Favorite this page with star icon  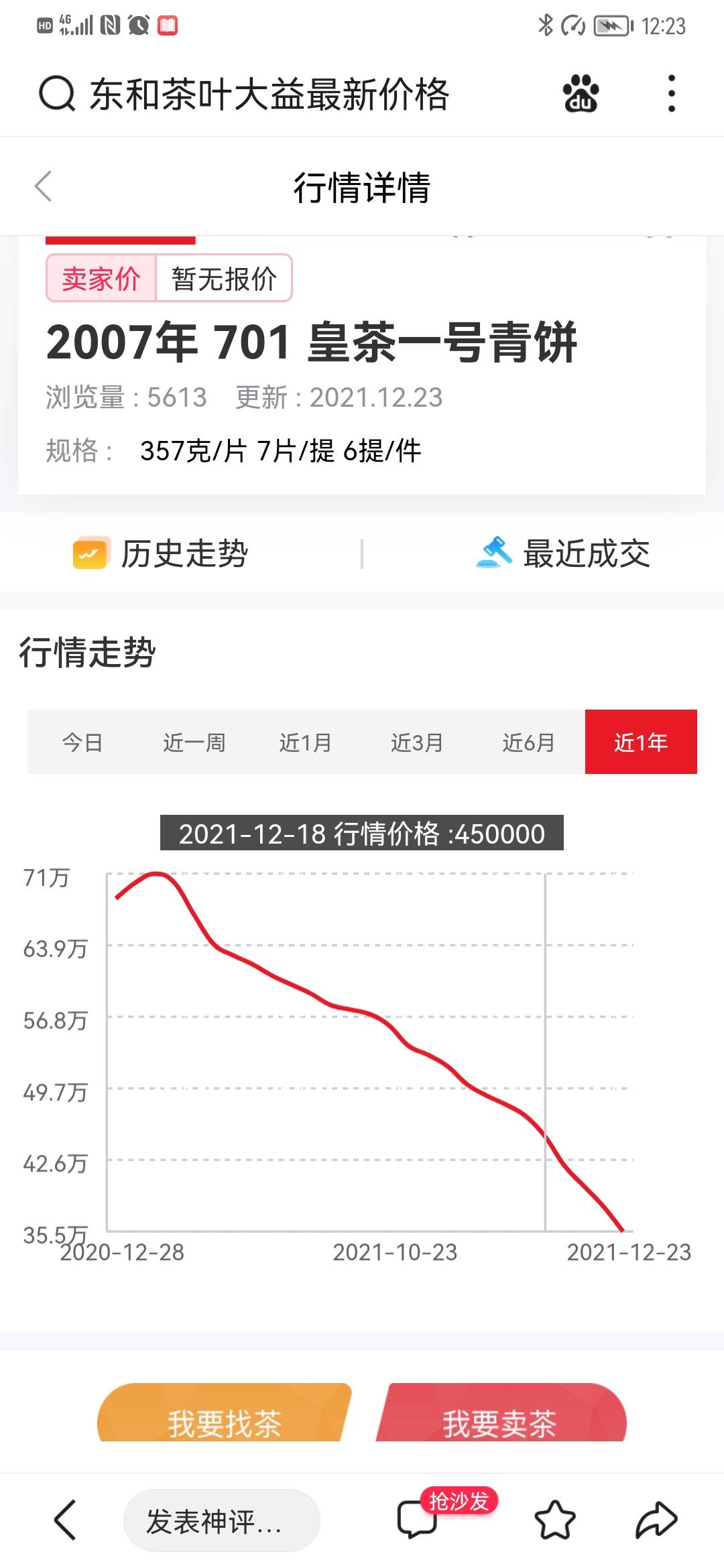coord(555,1520)
